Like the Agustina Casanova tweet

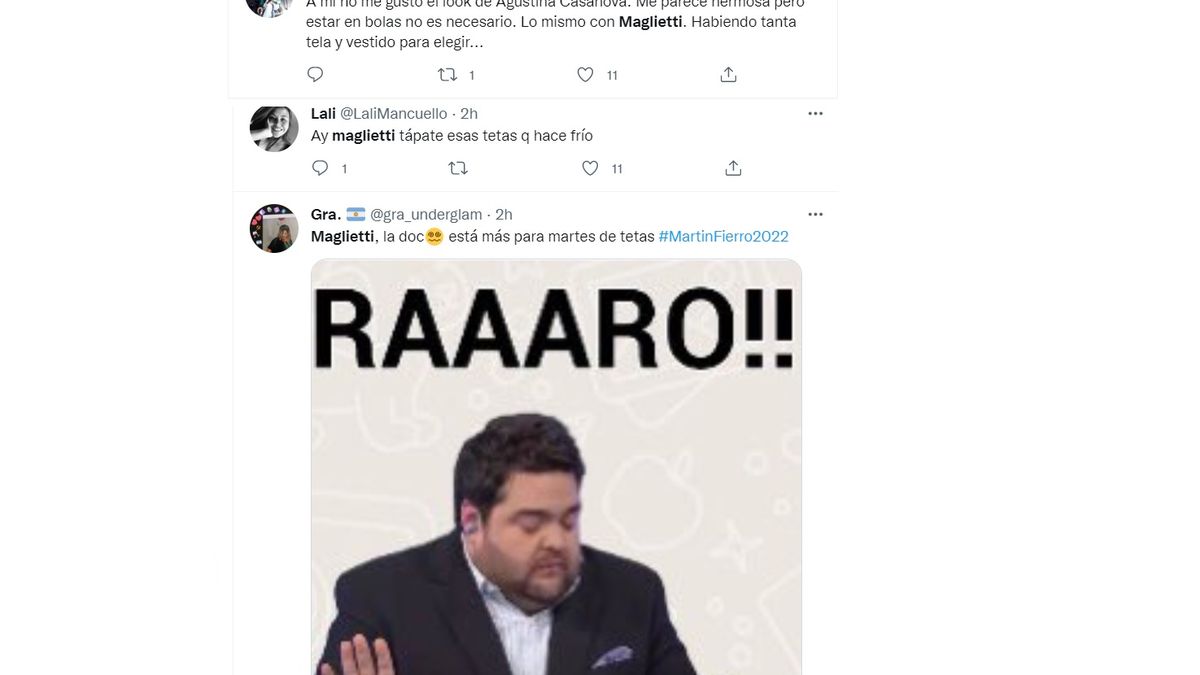pos(585,74)
